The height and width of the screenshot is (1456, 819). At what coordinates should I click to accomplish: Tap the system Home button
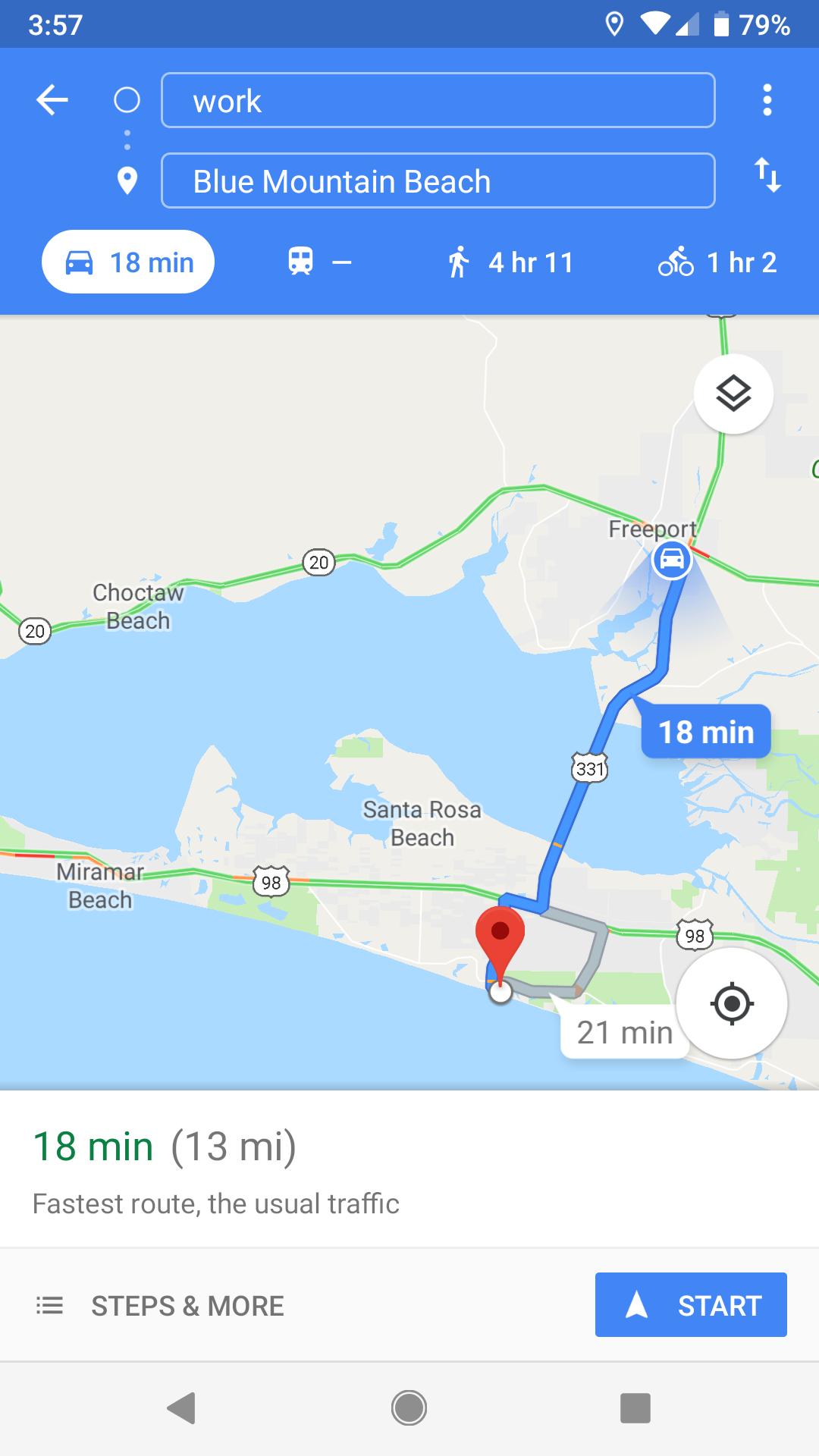(409, 1408)
